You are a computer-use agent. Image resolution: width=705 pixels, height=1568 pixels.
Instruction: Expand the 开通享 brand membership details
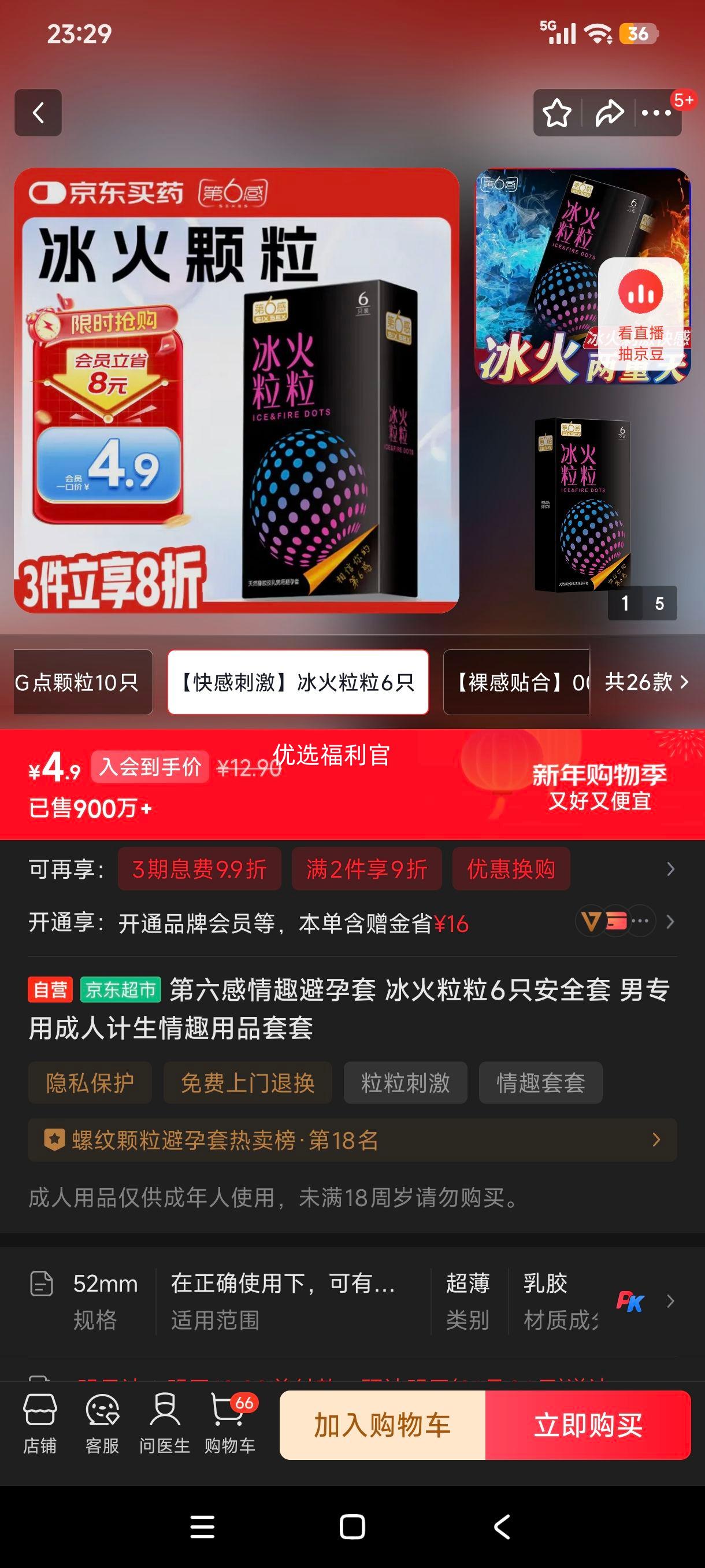(x=669, y=922)
